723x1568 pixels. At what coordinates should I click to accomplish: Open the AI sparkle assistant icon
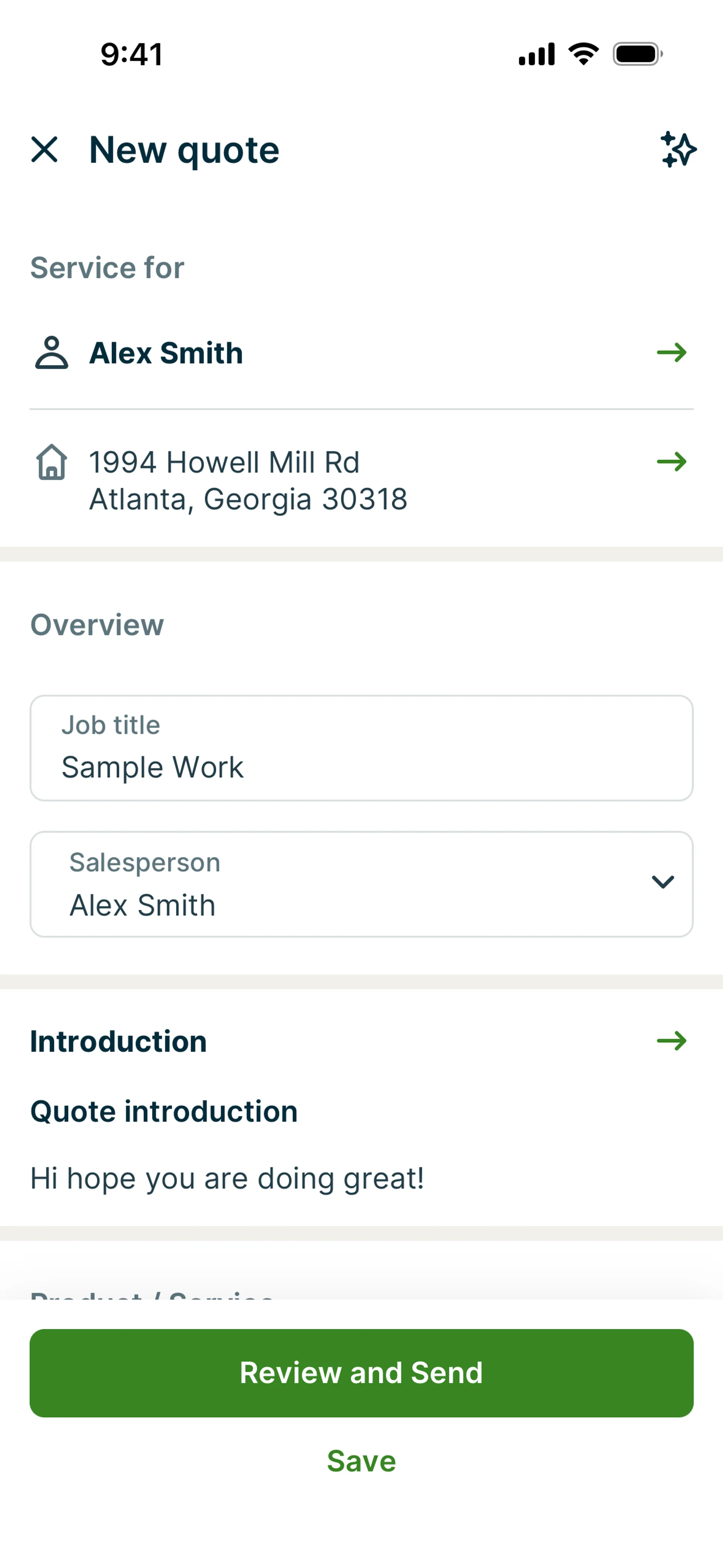678,150
